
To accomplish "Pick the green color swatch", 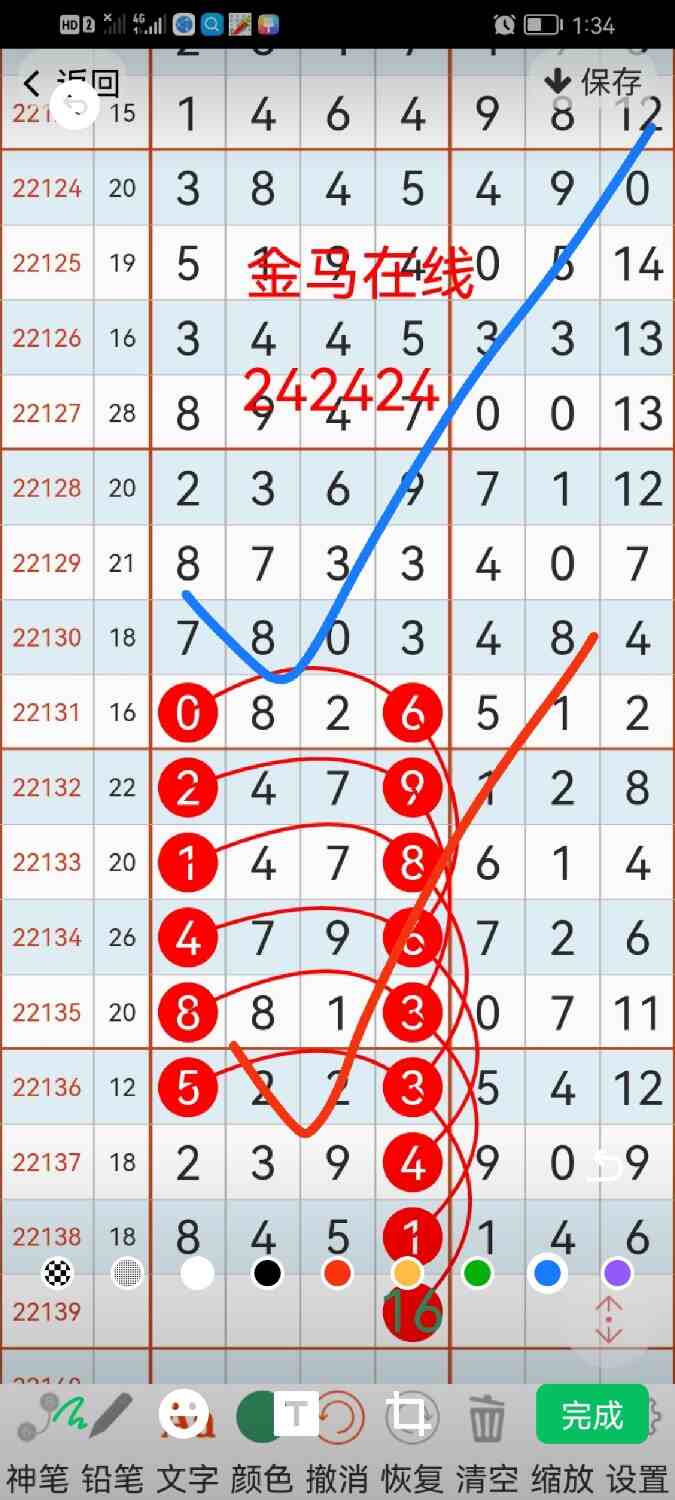I will tap(477, 1273).
